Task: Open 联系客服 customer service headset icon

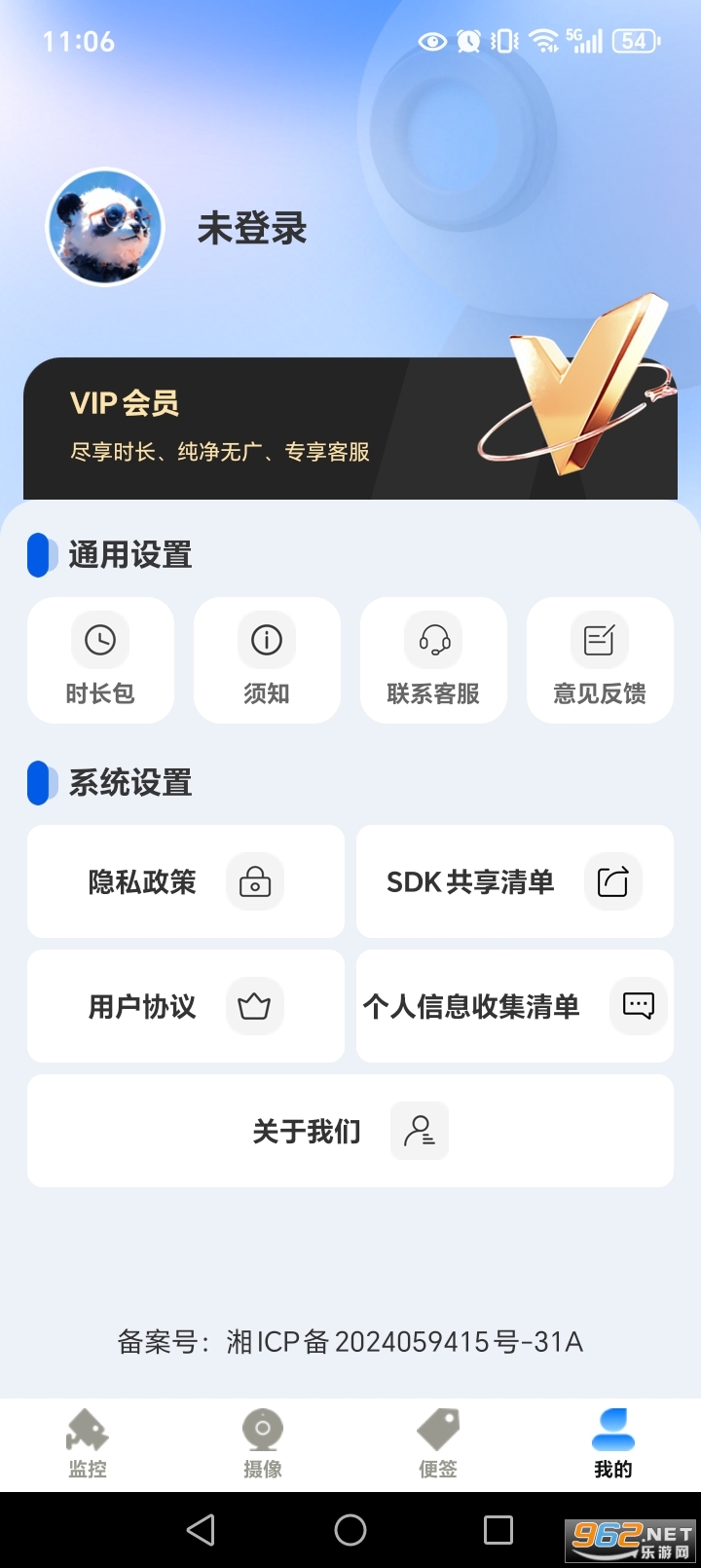Action: (433, 640)
